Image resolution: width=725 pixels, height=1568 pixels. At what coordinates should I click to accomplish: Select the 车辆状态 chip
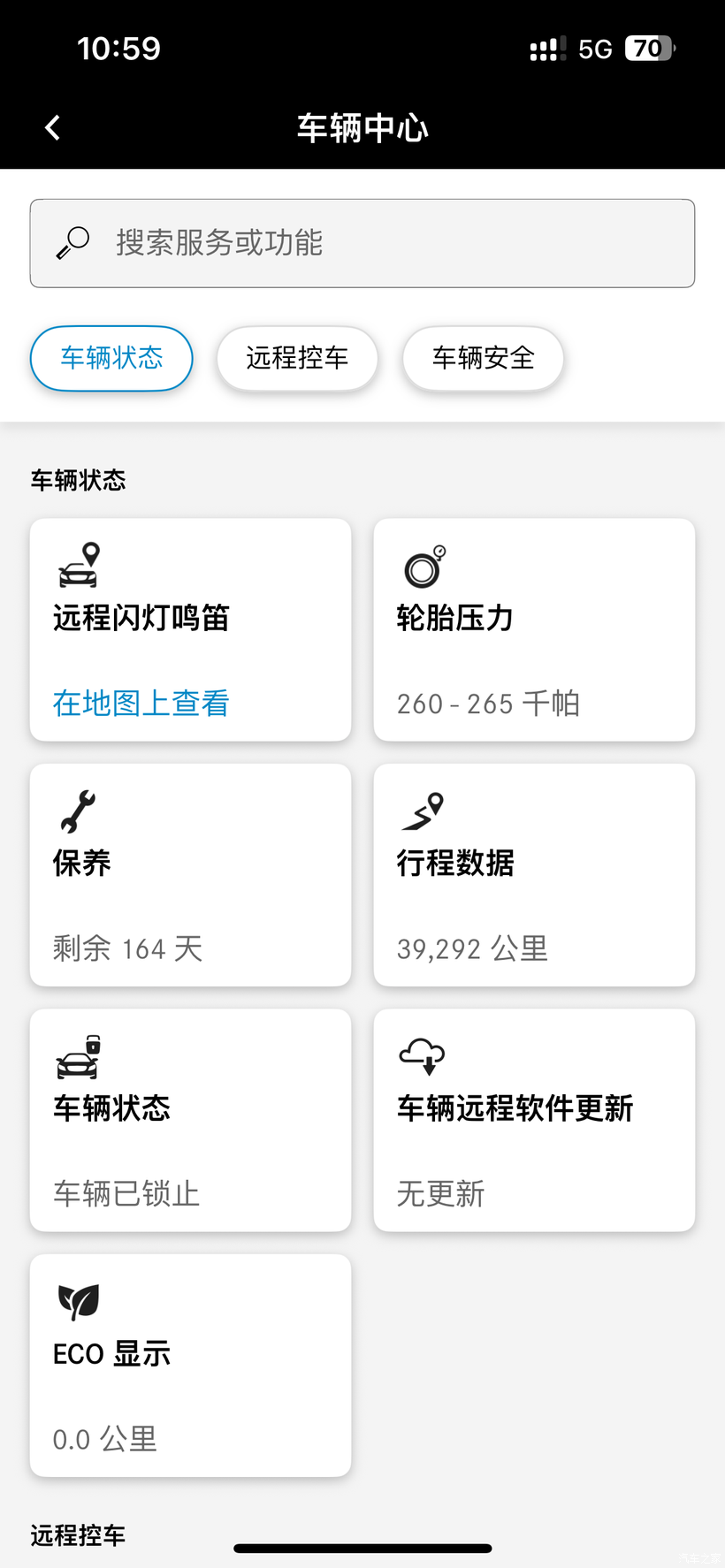[111, 358]
